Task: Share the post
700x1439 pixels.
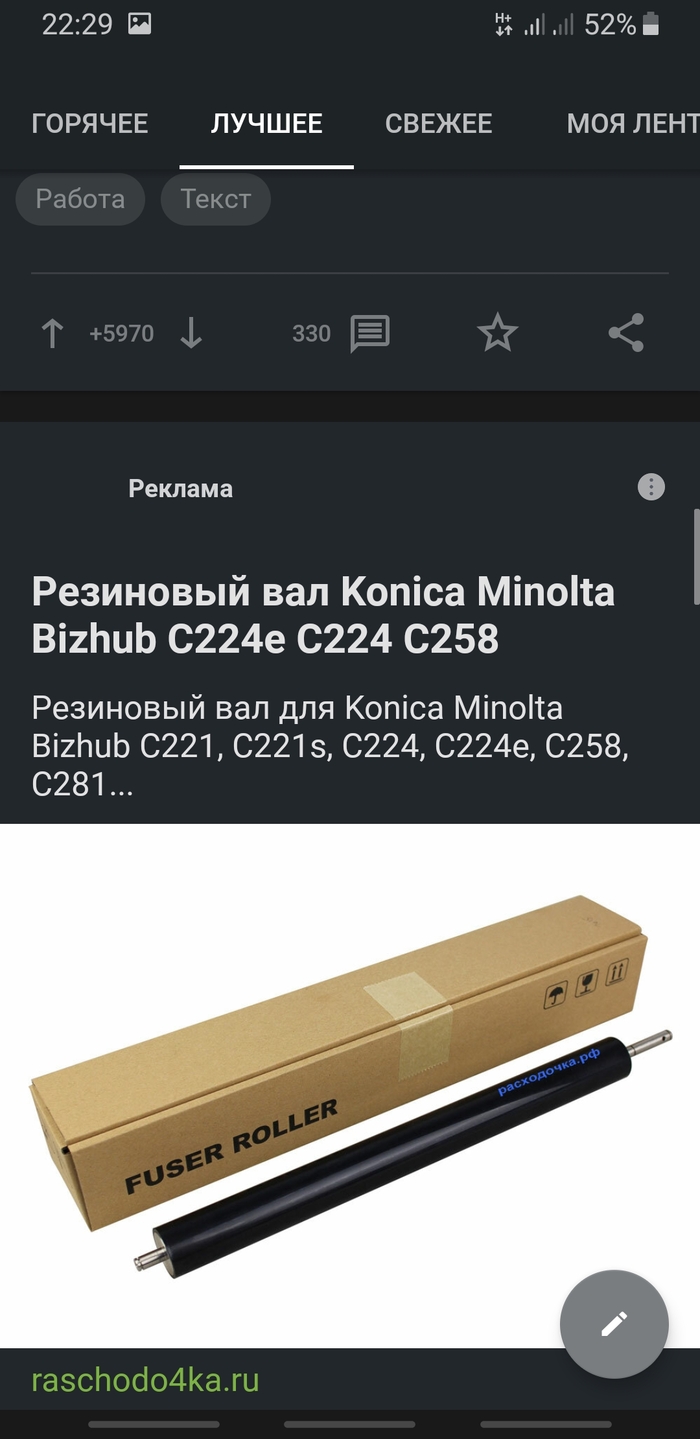Action: (626, 333)
